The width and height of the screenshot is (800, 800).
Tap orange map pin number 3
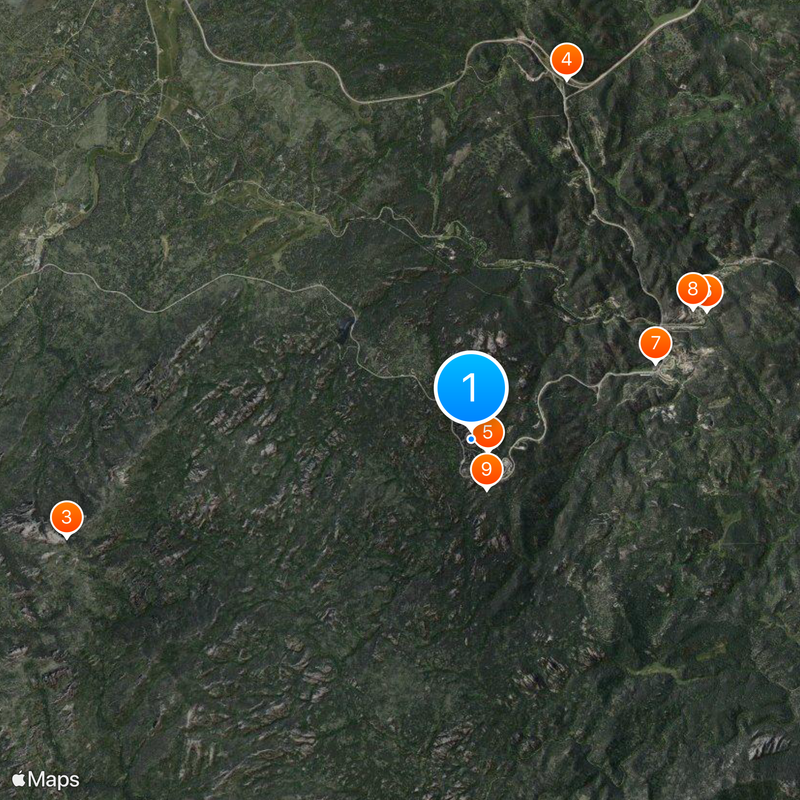click(66, 517)
